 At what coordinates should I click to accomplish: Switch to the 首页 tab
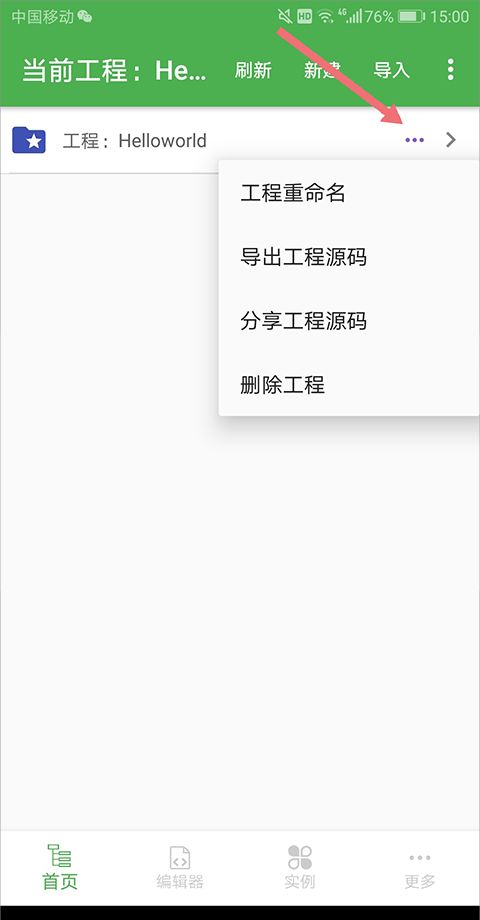[60, 867]
